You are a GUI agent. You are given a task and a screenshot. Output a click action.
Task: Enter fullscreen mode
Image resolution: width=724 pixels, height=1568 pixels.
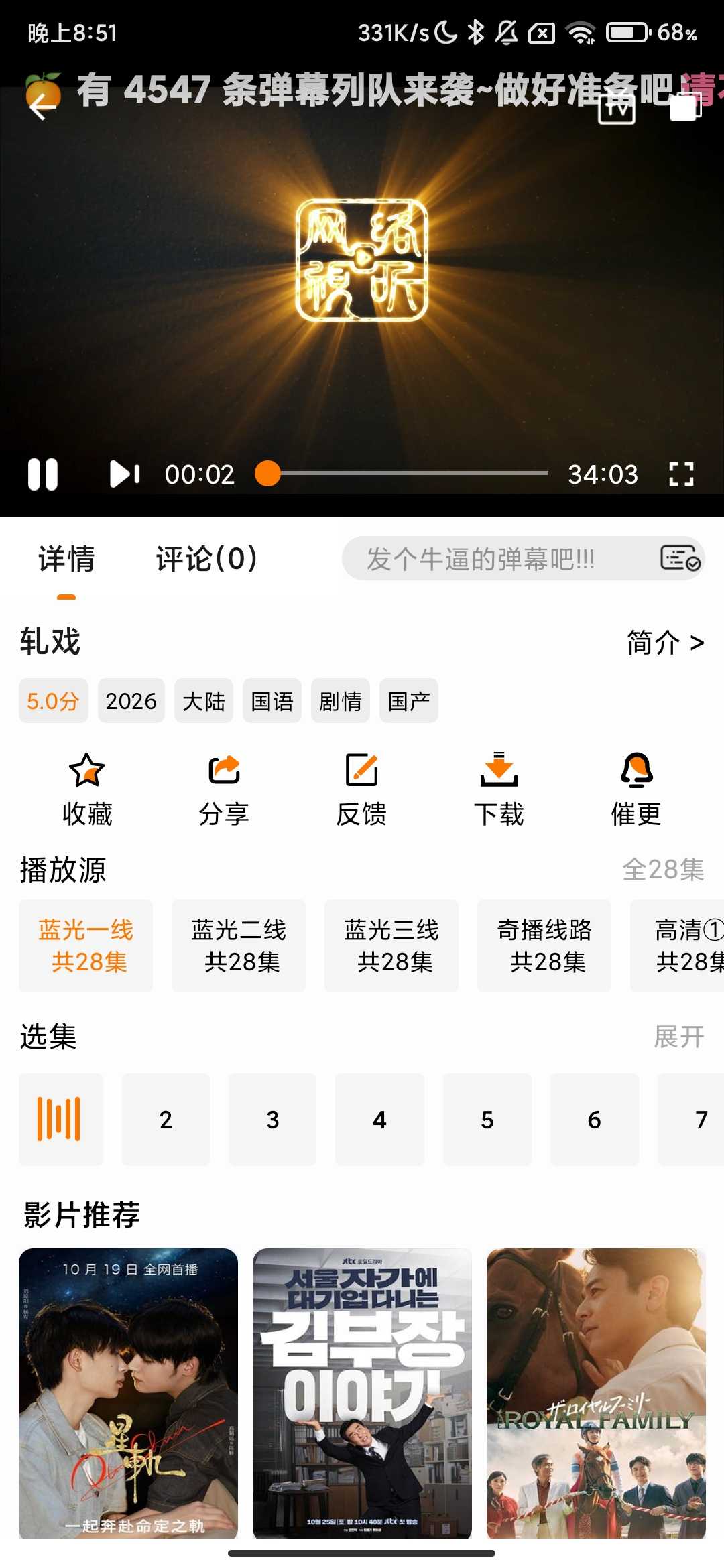tap(682, 474)
